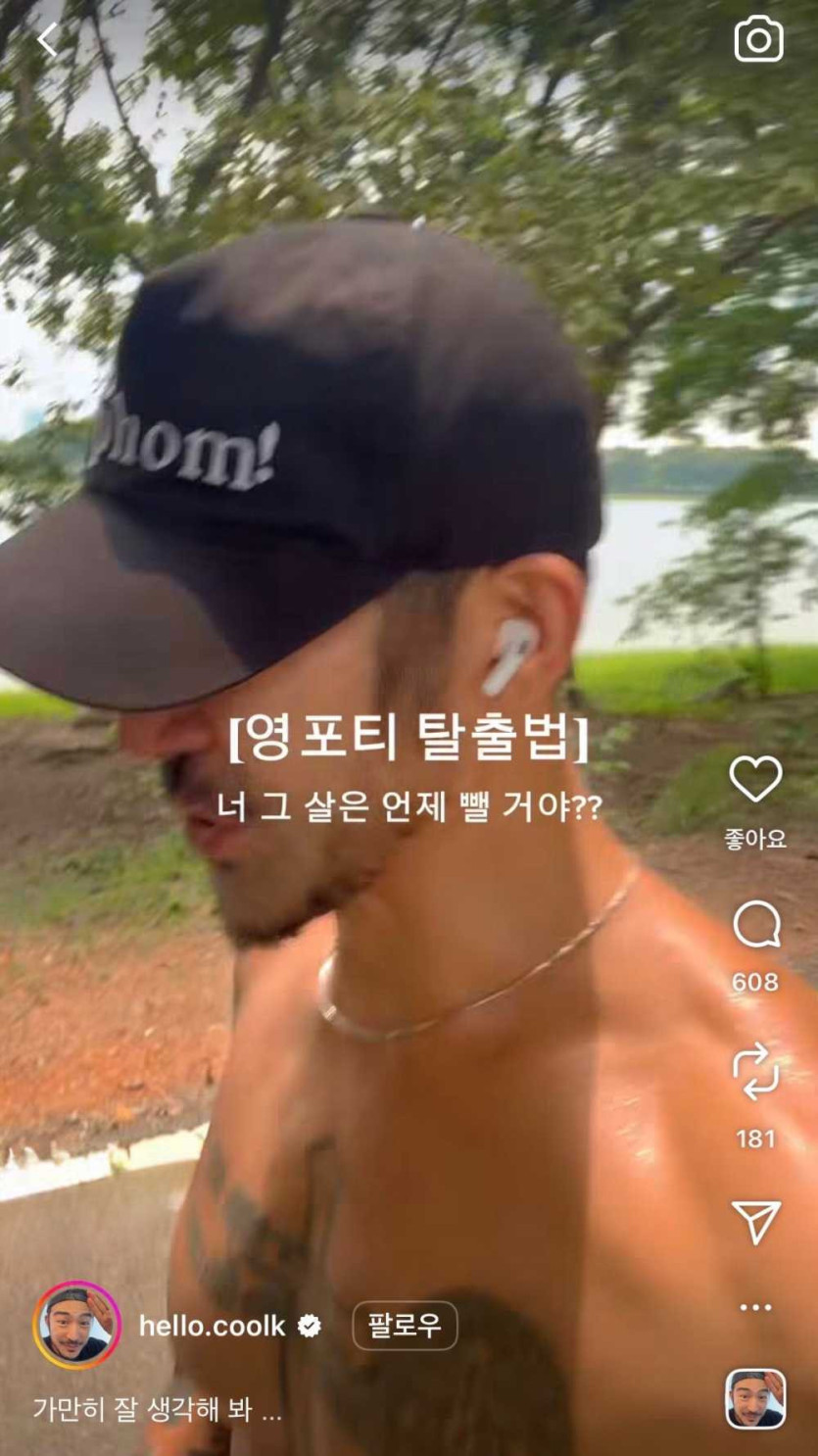
Task: Repost this reel
Action: (755, 1071)
